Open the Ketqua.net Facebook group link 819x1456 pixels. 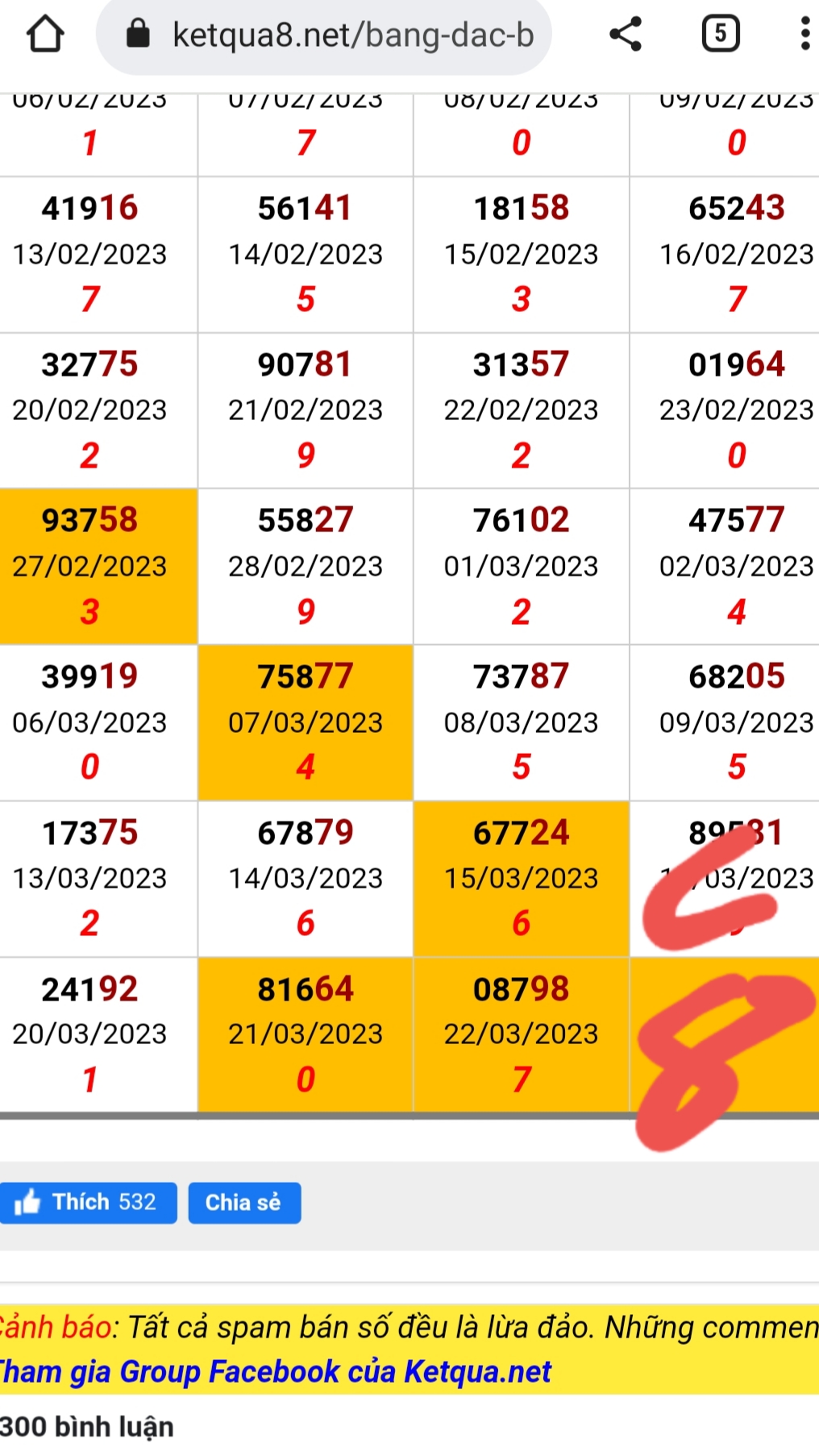point(276,1371)
